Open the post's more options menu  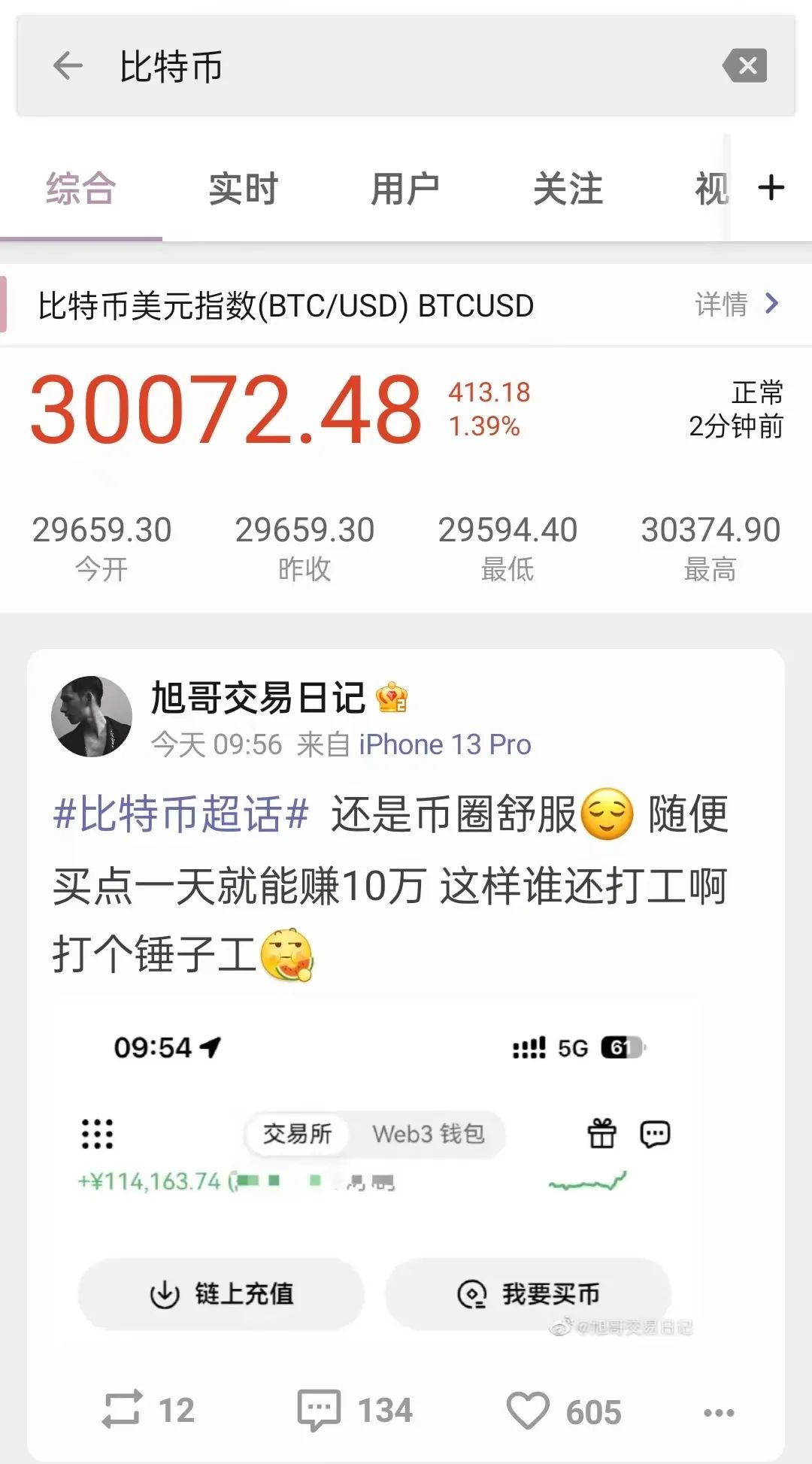[x=718, y=1413]
